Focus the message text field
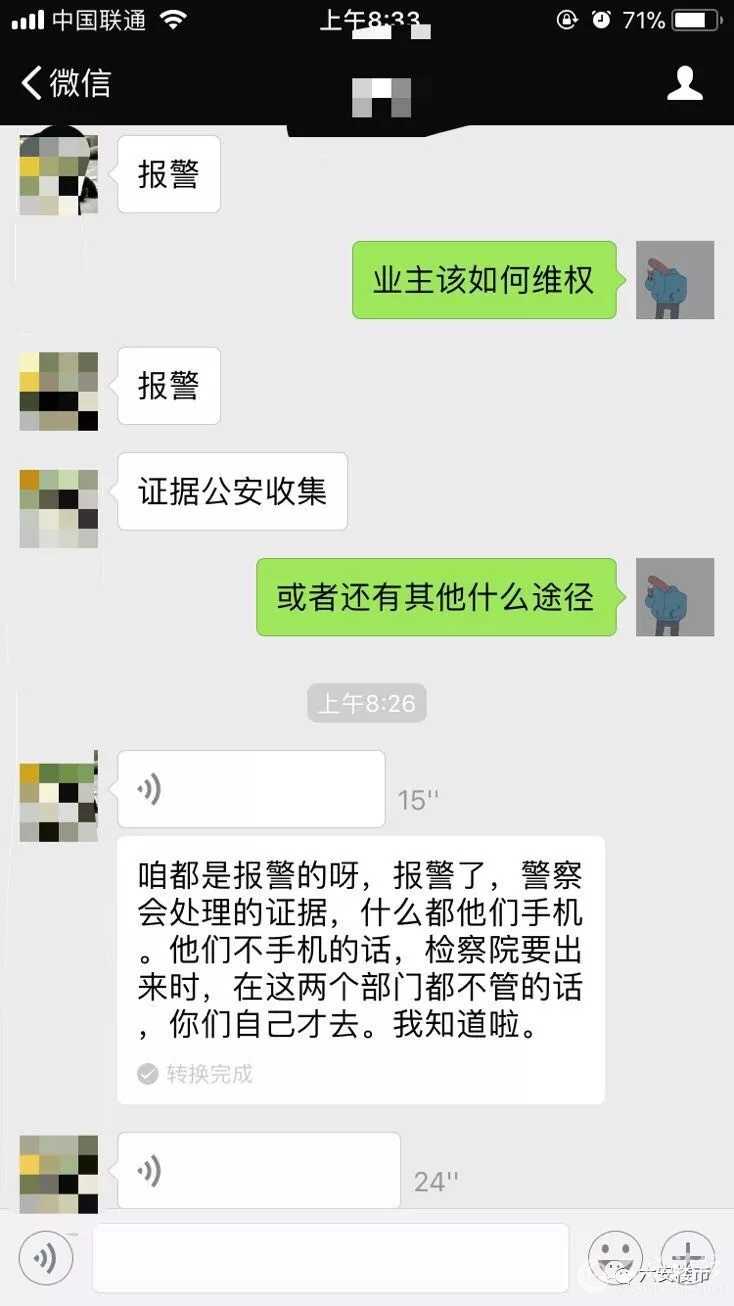734x1306 pixels. pos(330,1258)
